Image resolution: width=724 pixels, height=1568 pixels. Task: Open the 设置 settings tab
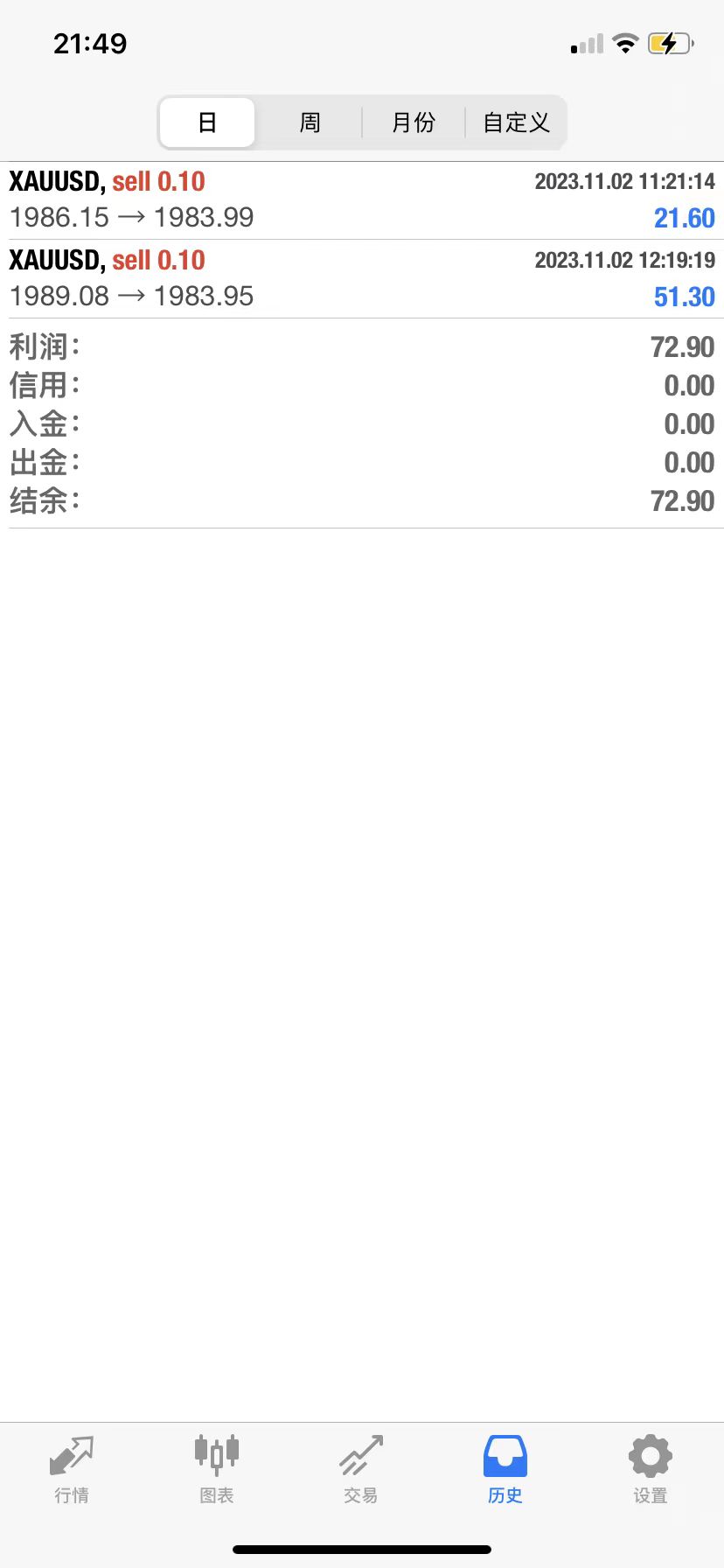(x=650, y=1470)
